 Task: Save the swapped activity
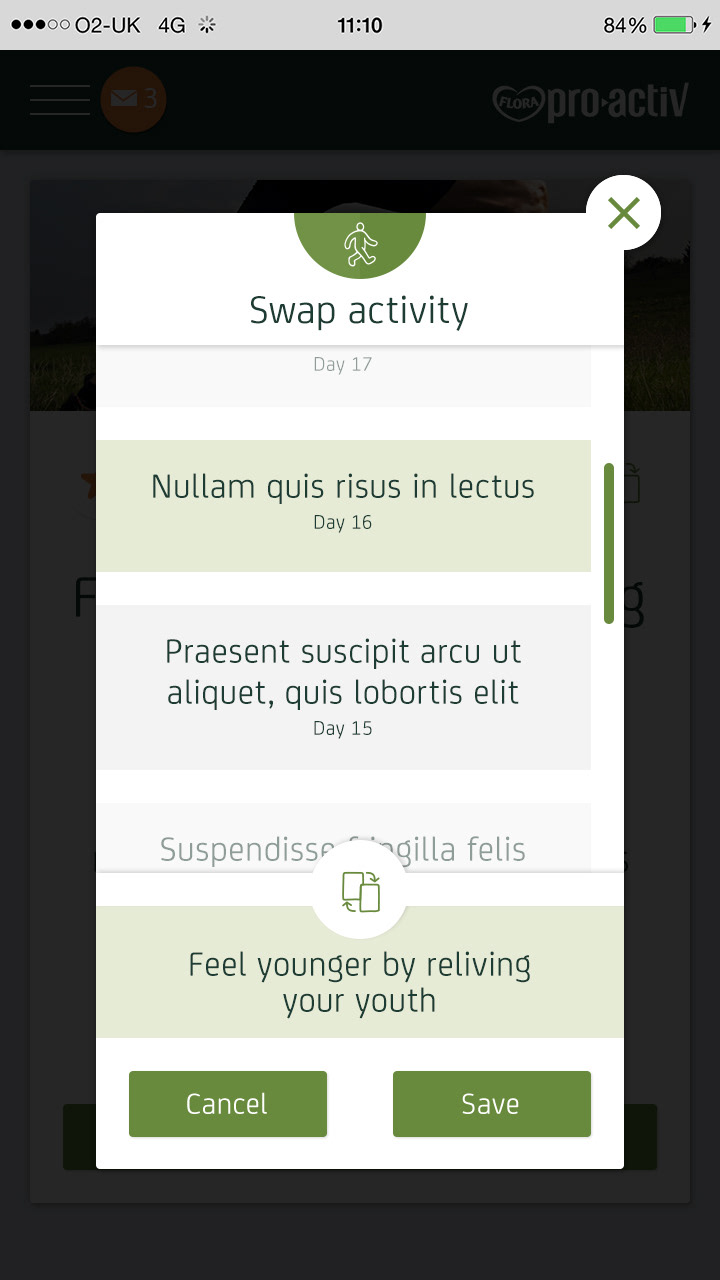click(x=491, y=1104)
